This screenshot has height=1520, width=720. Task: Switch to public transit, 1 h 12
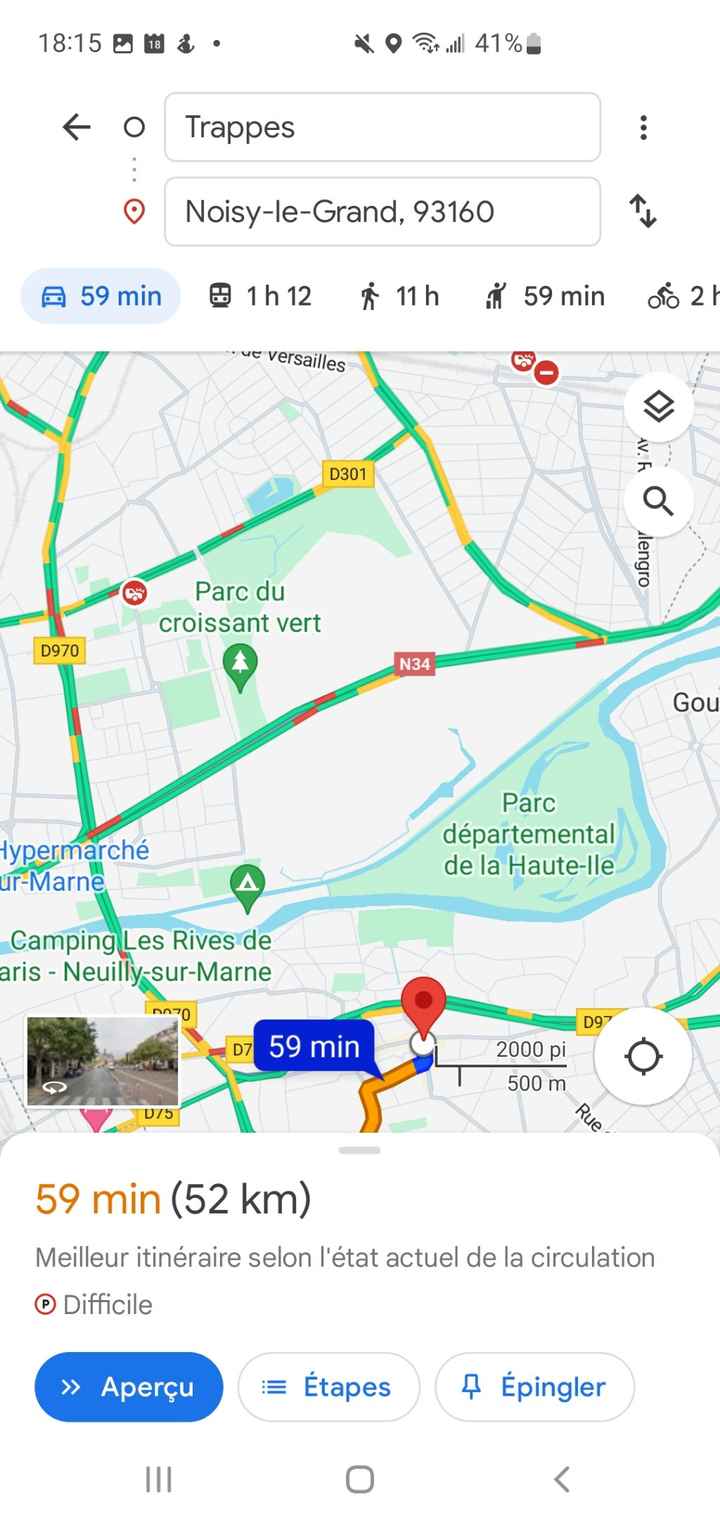260,296
